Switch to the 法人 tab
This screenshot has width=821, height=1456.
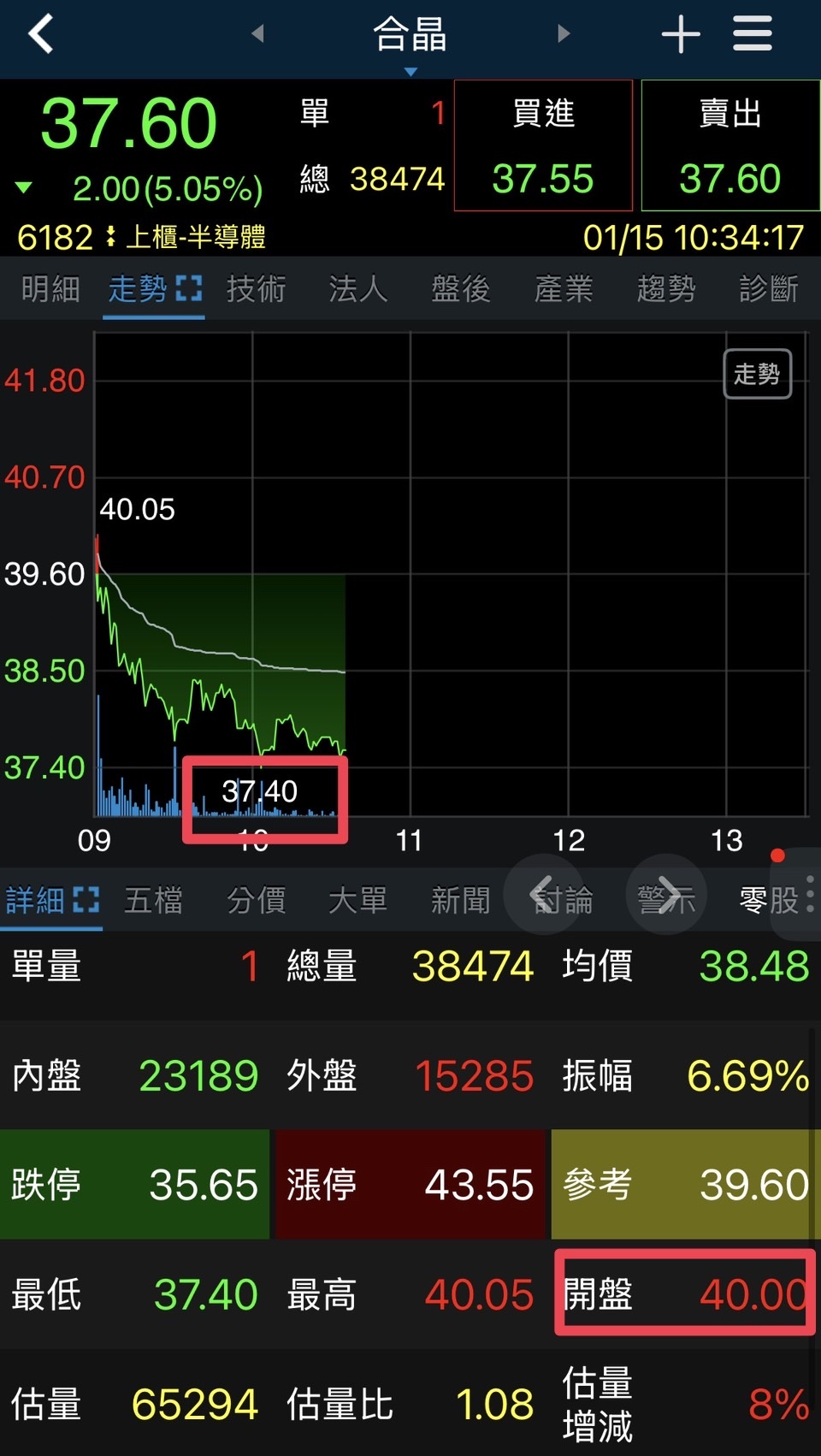point(358,289)
